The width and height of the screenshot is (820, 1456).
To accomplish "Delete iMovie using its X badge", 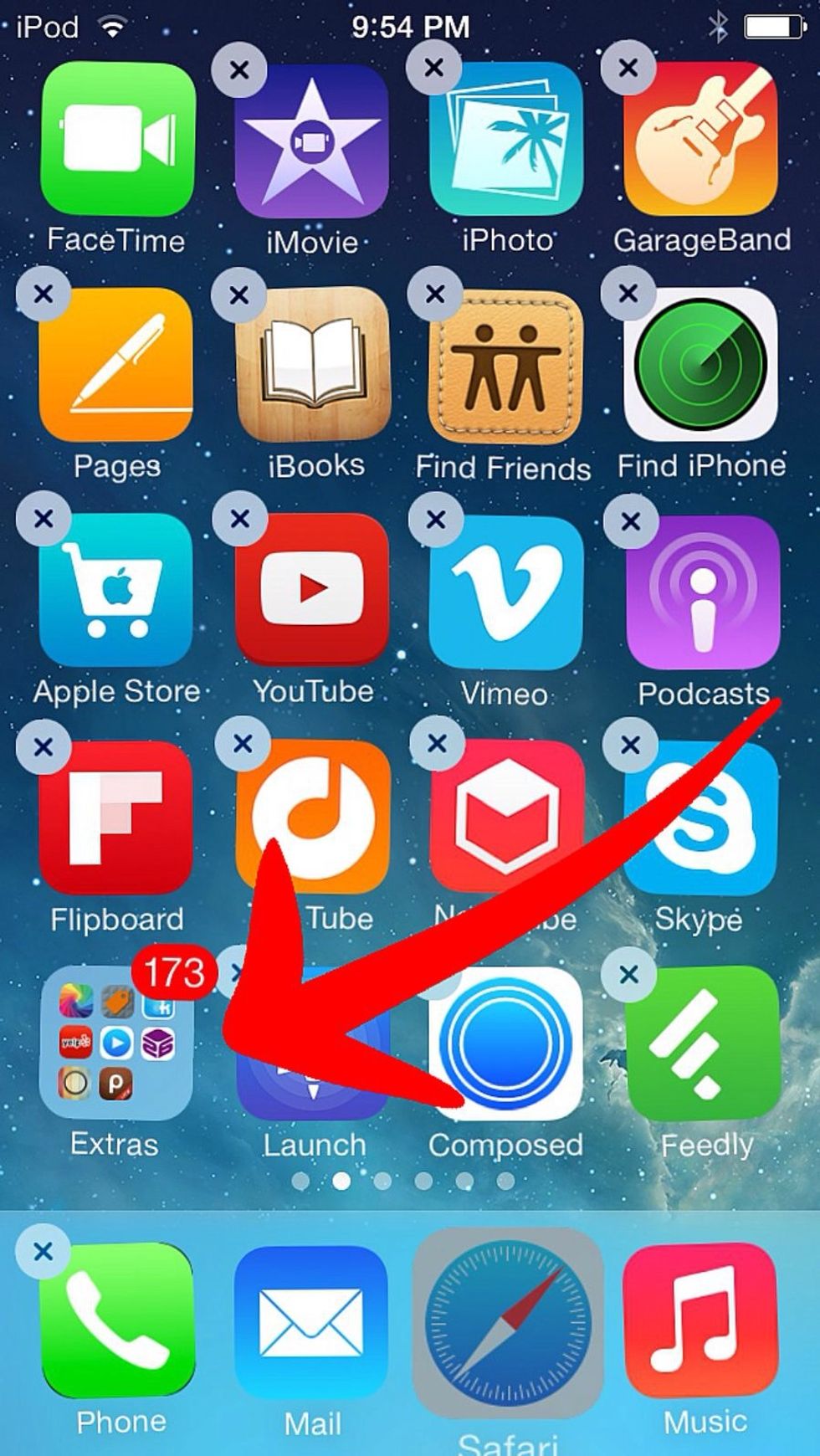I will [x=239, y=70].
